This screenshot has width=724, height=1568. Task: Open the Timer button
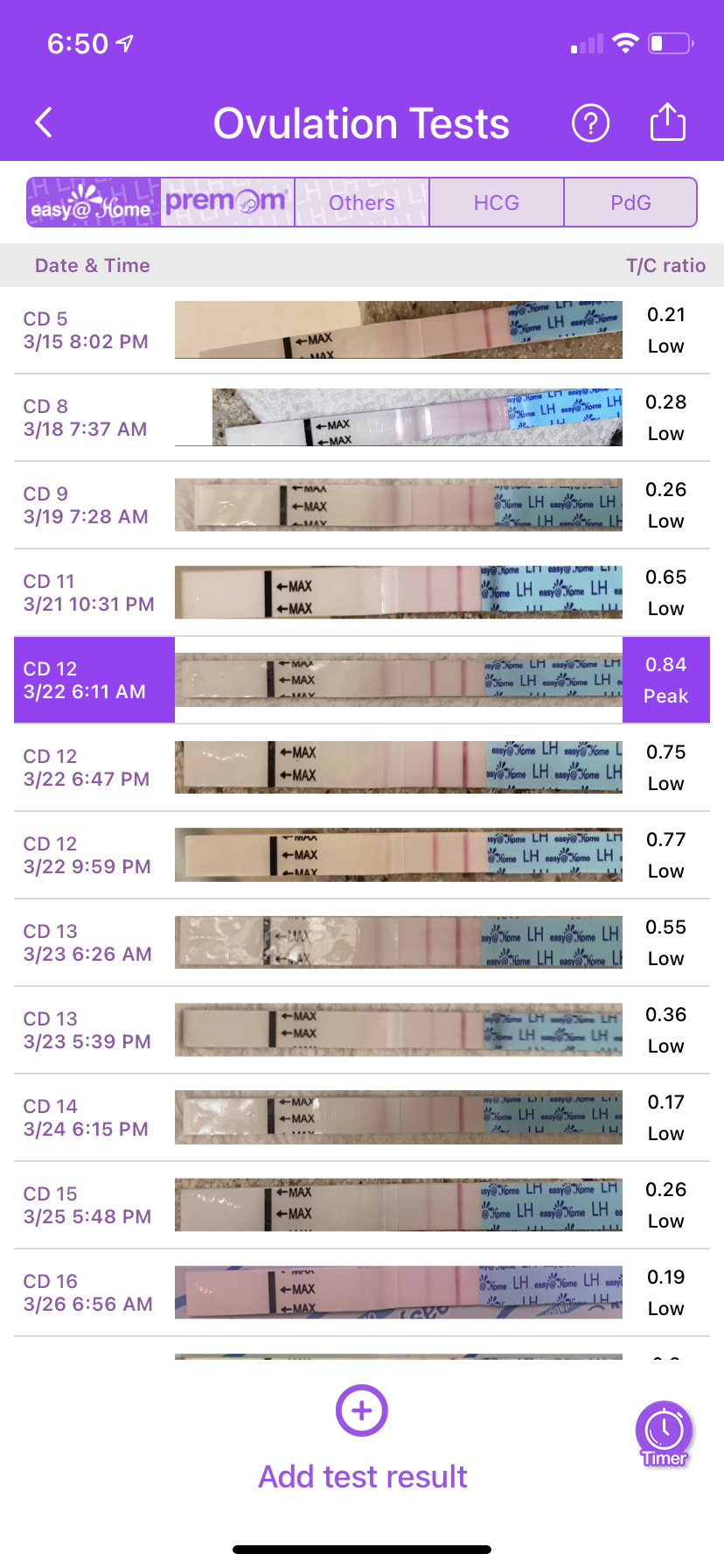(x=665, y=1434)
